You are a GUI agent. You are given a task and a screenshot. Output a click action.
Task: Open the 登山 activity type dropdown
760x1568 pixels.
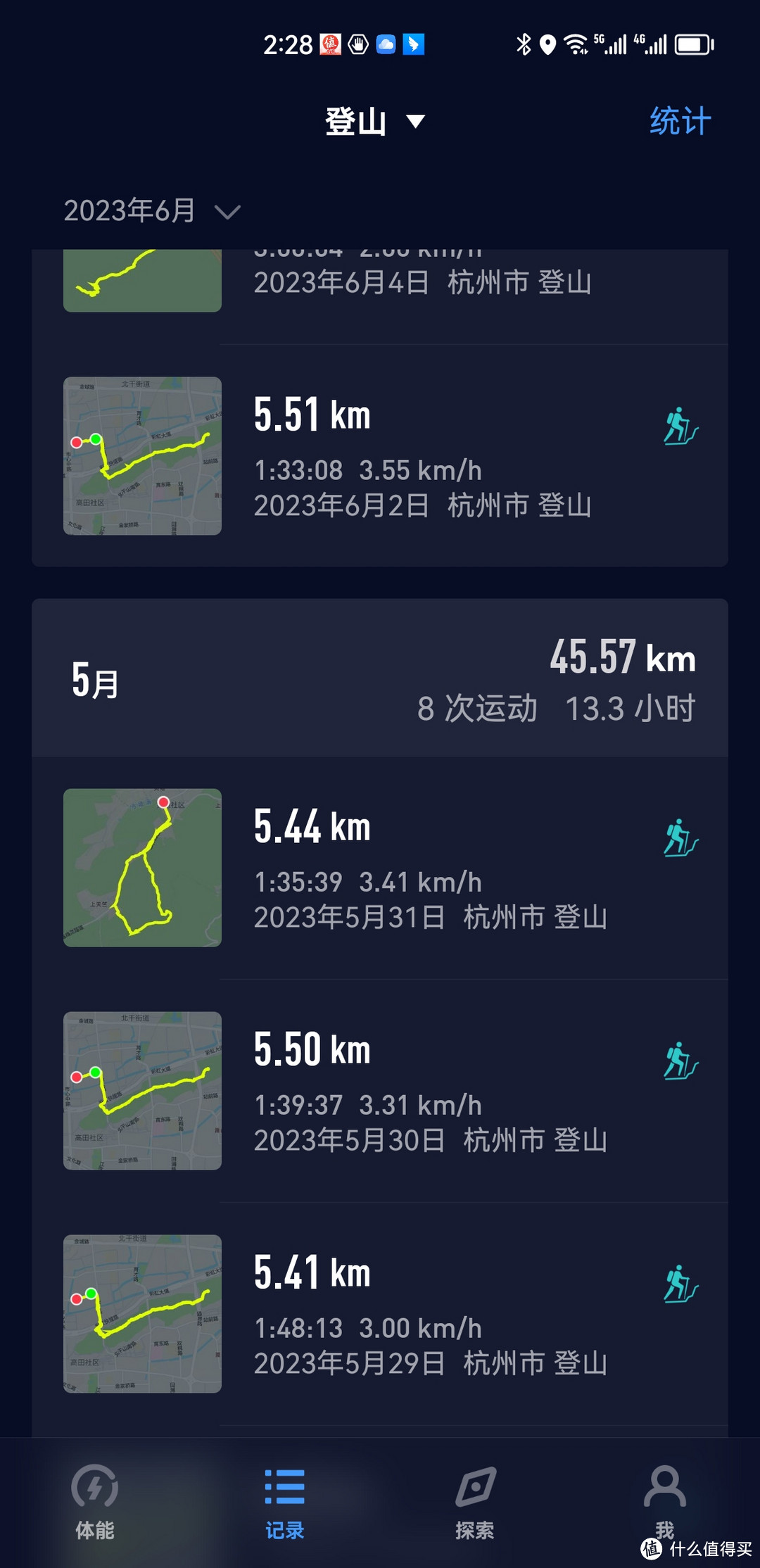click(x=375, y=122)
